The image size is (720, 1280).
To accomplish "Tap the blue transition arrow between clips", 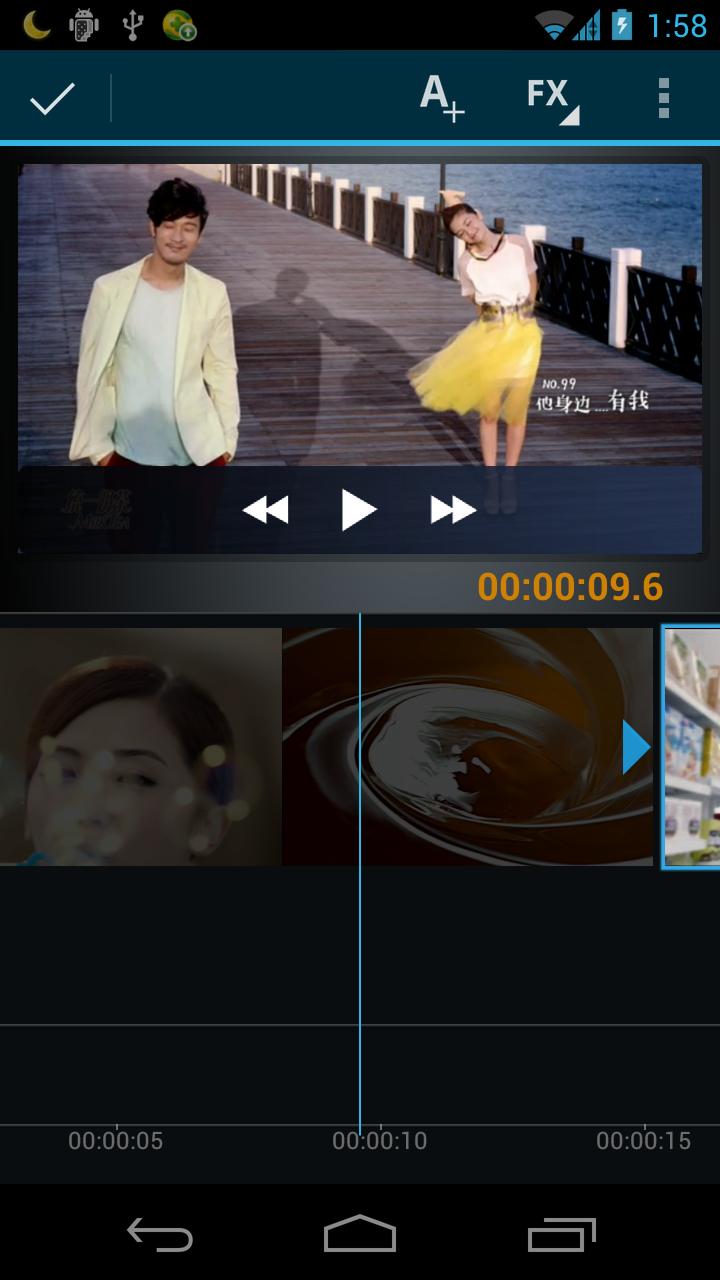I will 636,747.
